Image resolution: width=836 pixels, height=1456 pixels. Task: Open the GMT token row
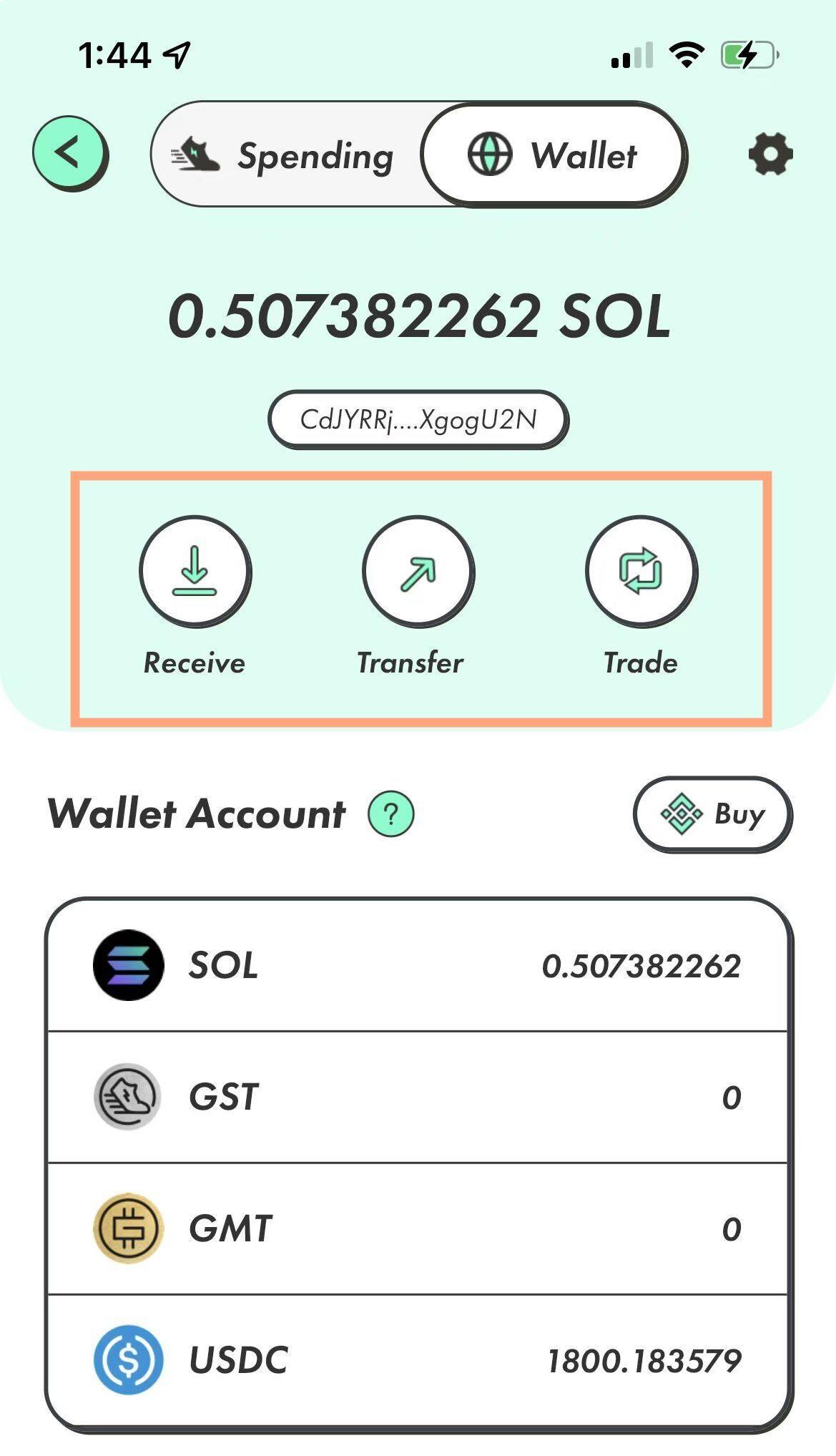[418, 1228]
